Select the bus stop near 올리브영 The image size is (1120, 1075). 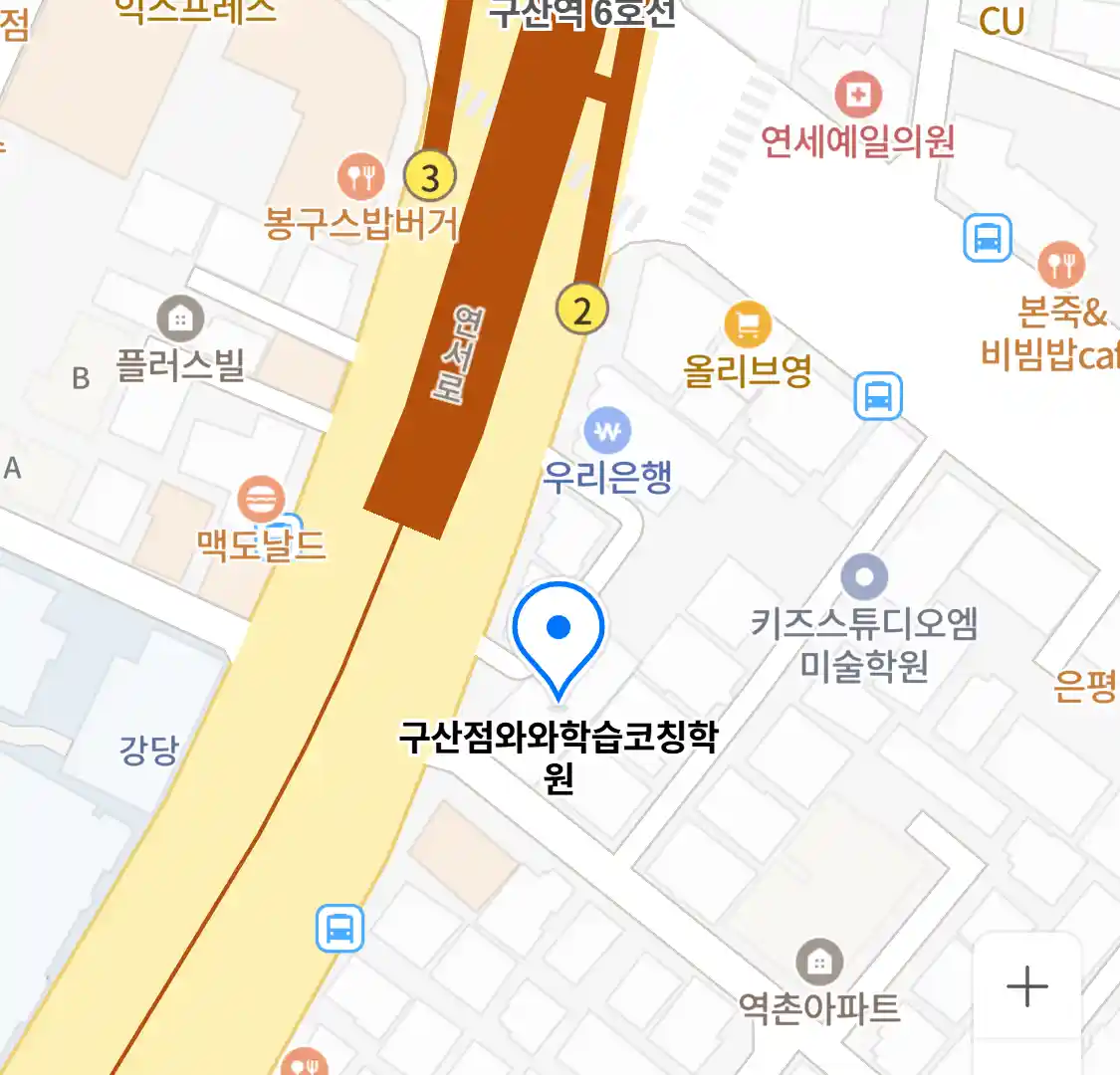(x=878, y=396)
